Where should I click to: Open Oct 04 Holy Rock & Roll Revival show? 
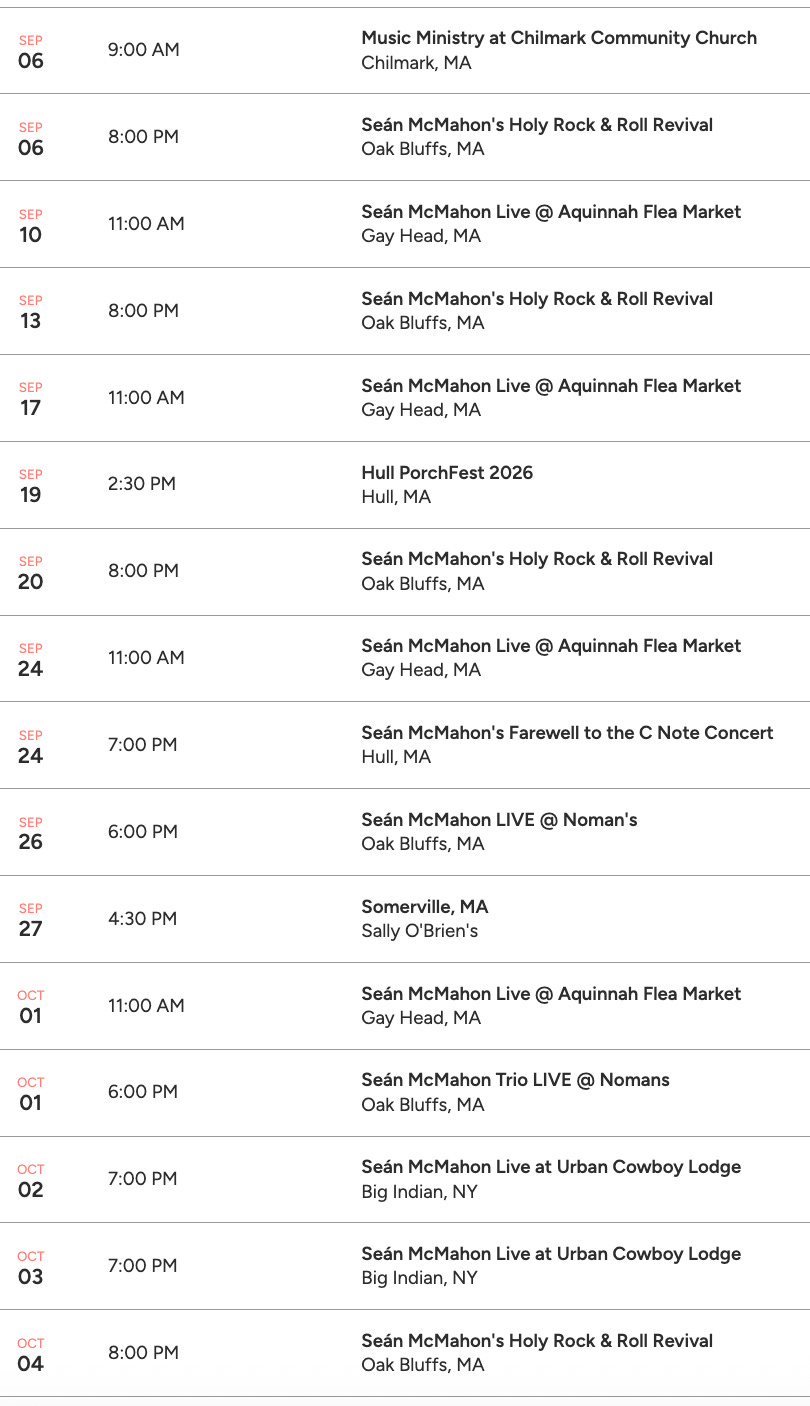click(405, 1353)
